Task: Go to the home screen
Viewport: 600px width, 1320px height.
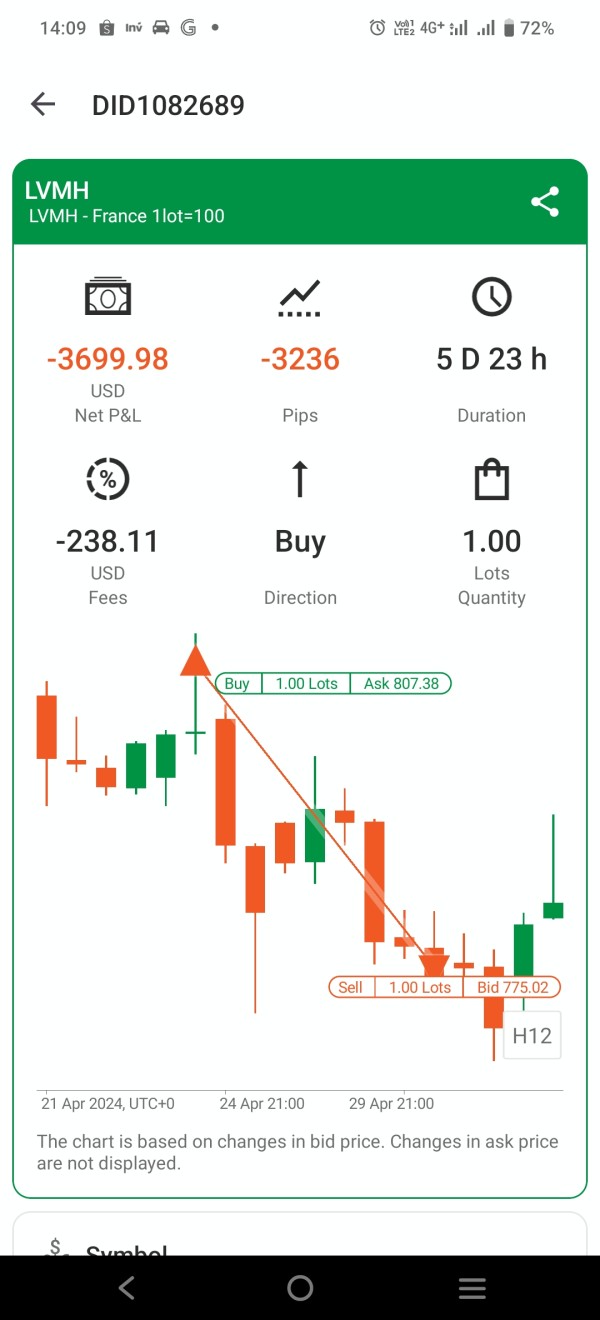Action: click(300, 1288)
